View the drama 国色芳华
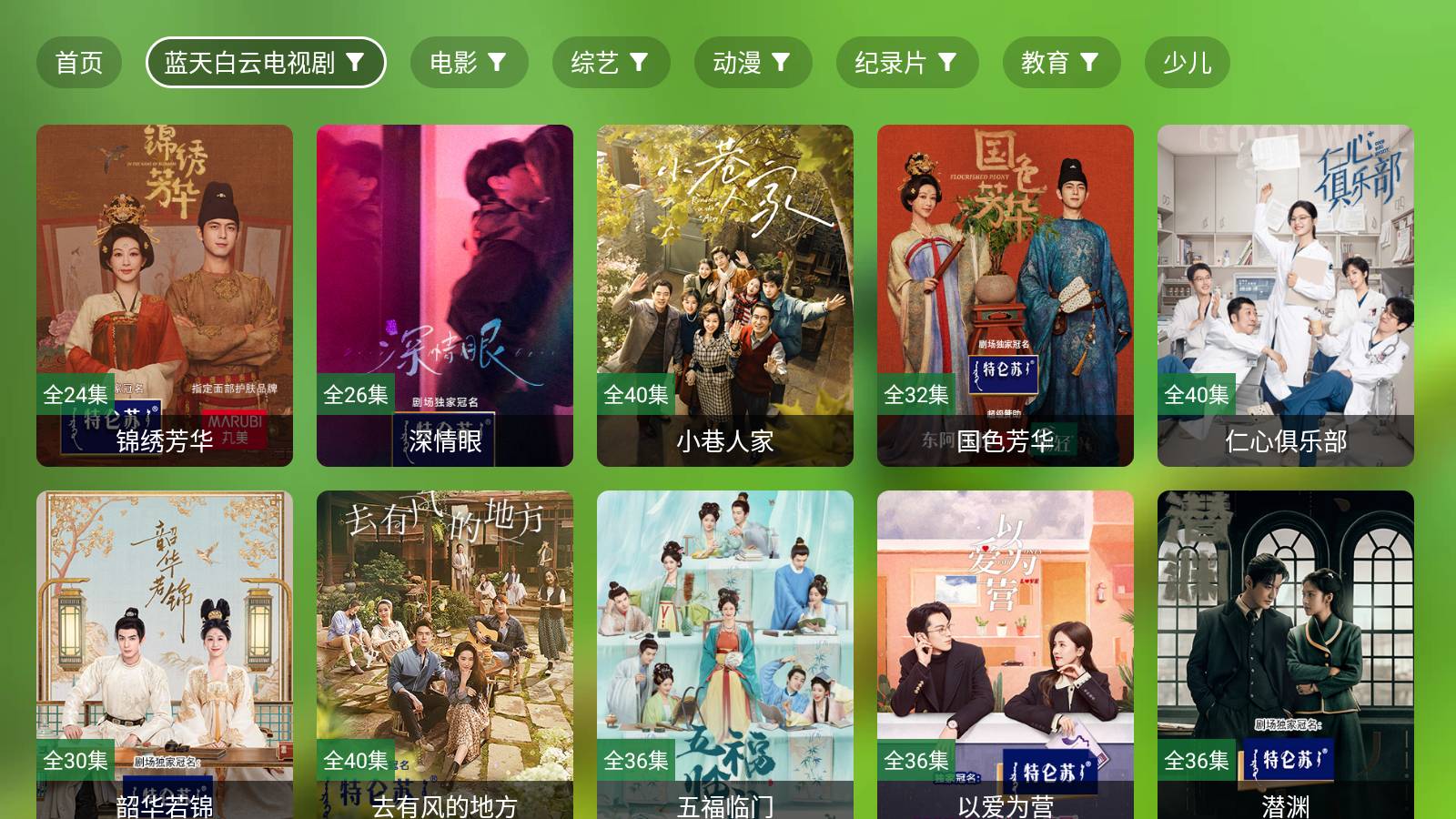The height and width of the screenshot is (819, 1456). coord(1006,295)
